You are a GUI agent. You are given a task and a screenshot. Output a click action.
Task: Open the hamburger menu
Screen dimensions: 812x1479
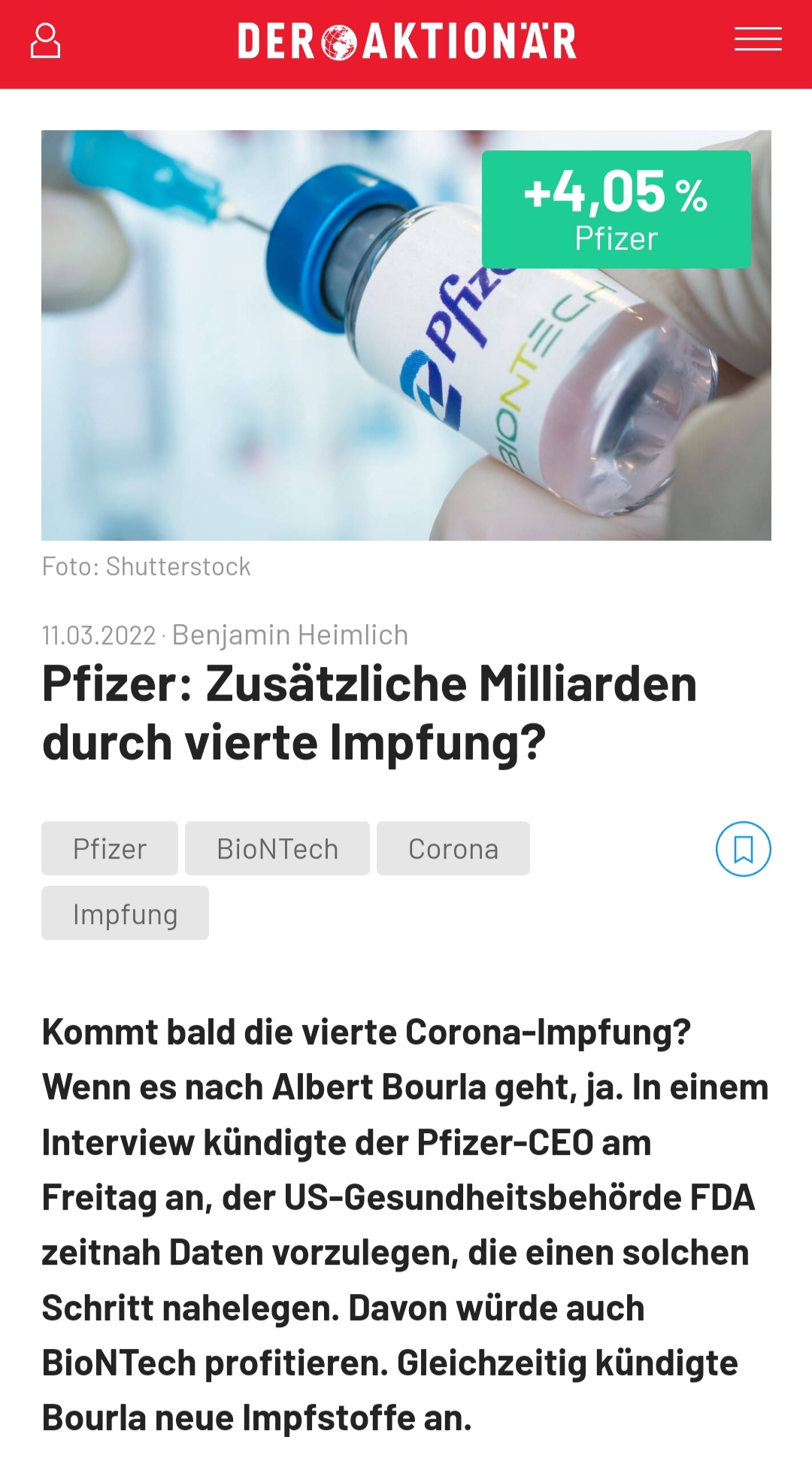click(x=758, y=39)
